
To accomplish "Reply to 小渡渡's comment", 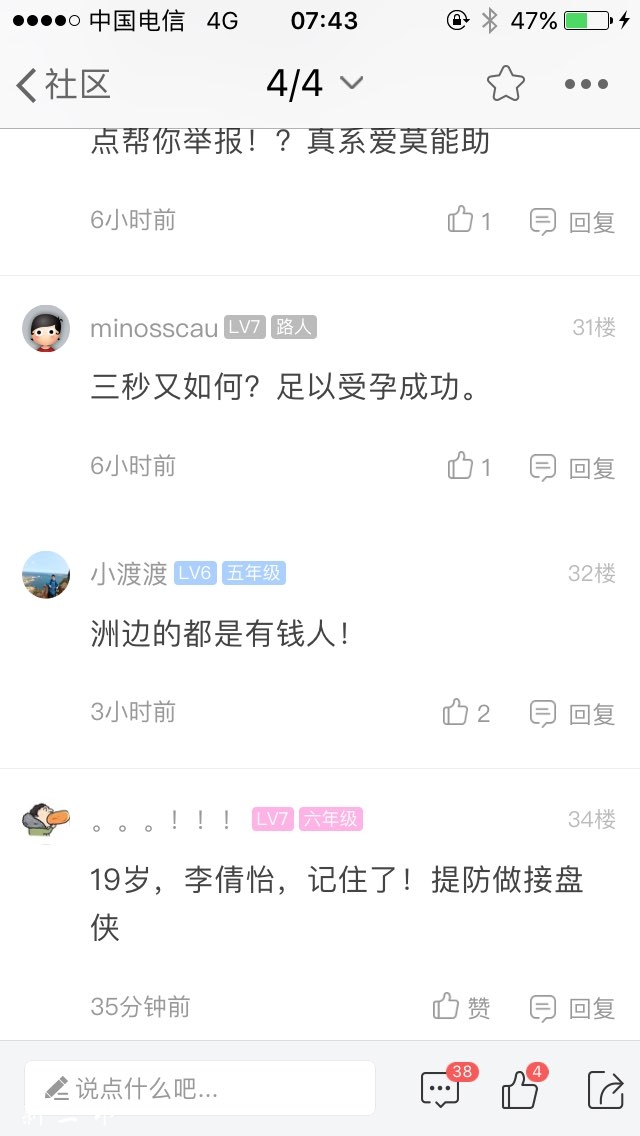I will pos(572,714).
